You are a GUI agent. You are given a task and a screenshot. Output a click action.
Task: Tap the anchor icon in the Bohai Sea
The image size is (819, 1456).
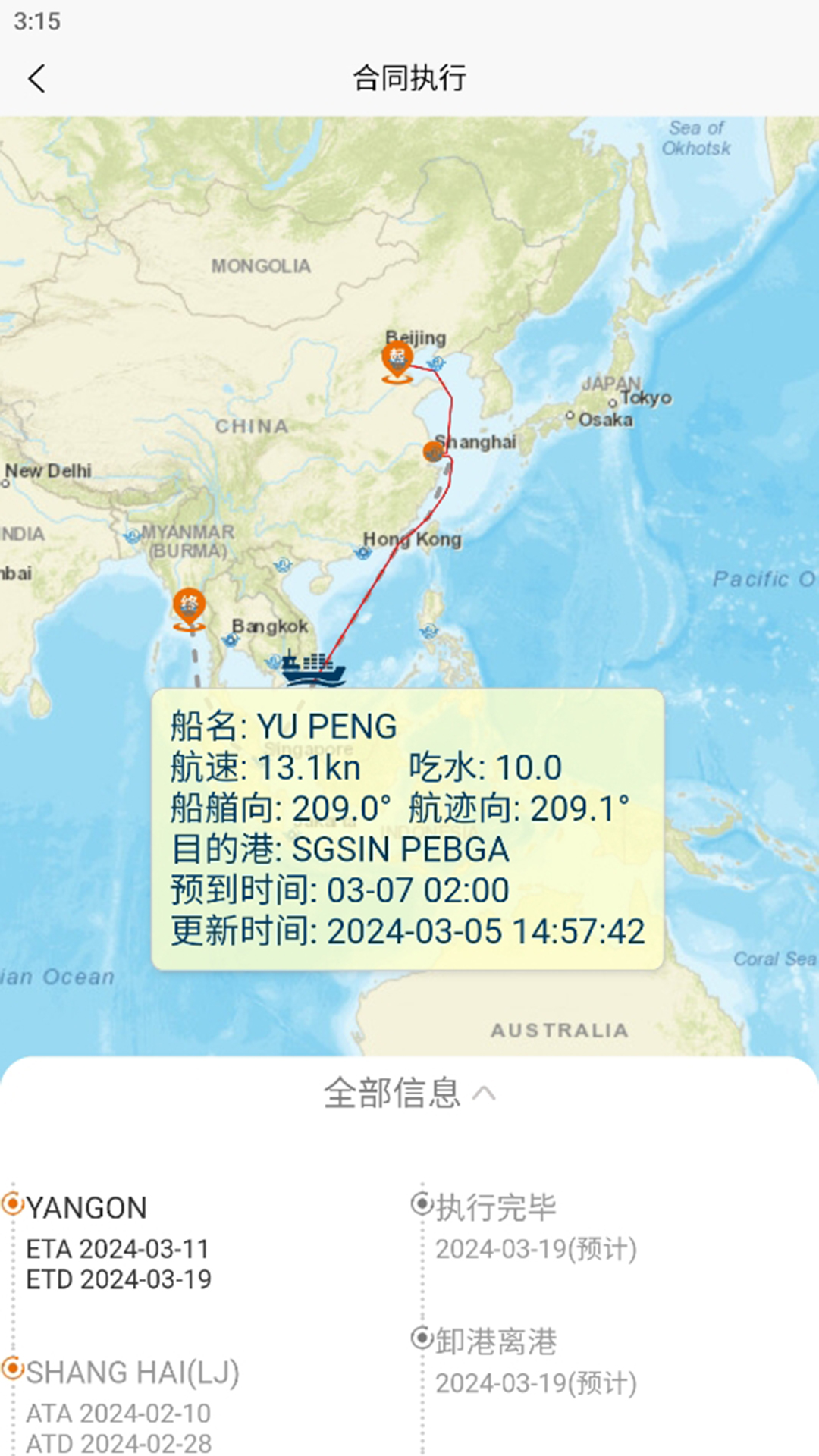coord(437,364)
